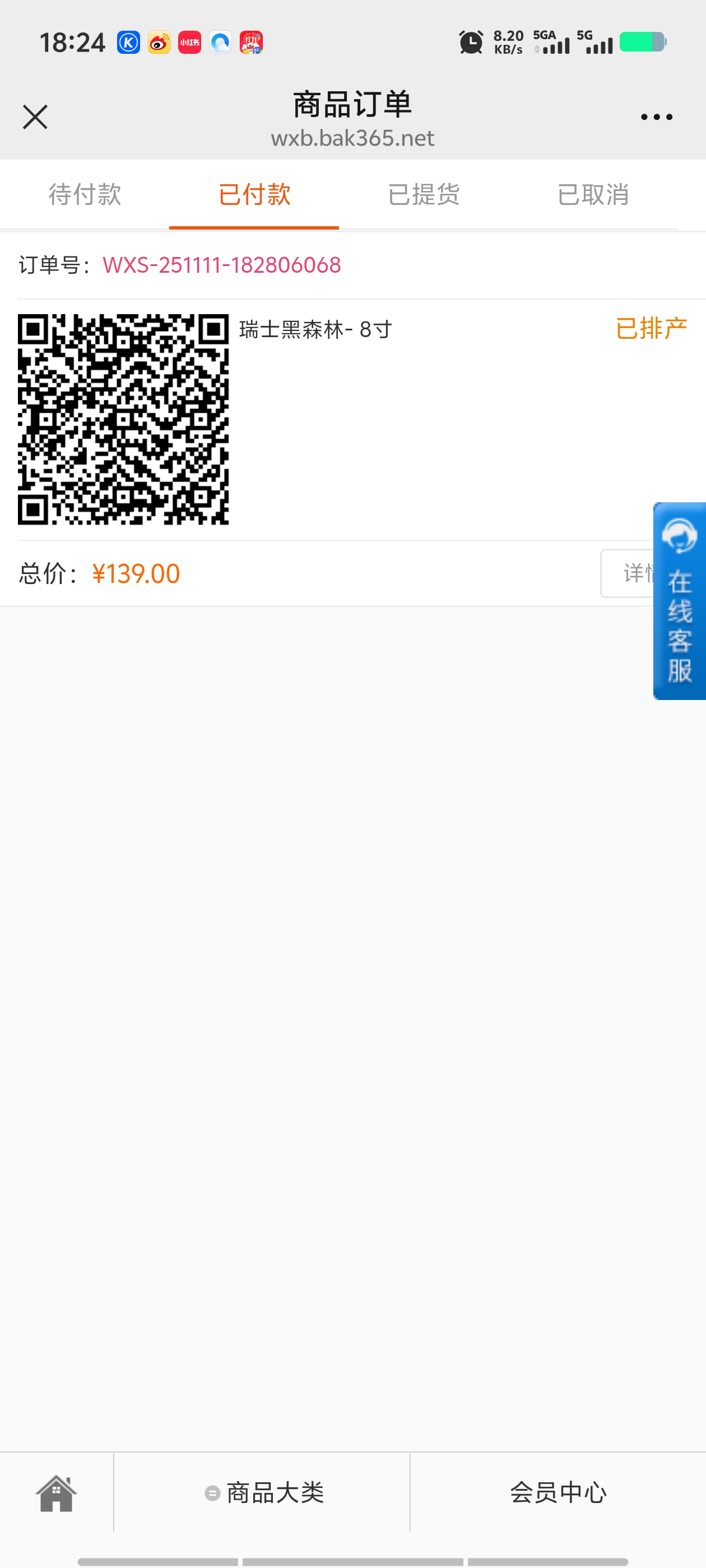
Task: Open order WXS-251111-182806068
Action: click(x=222, y=265)
